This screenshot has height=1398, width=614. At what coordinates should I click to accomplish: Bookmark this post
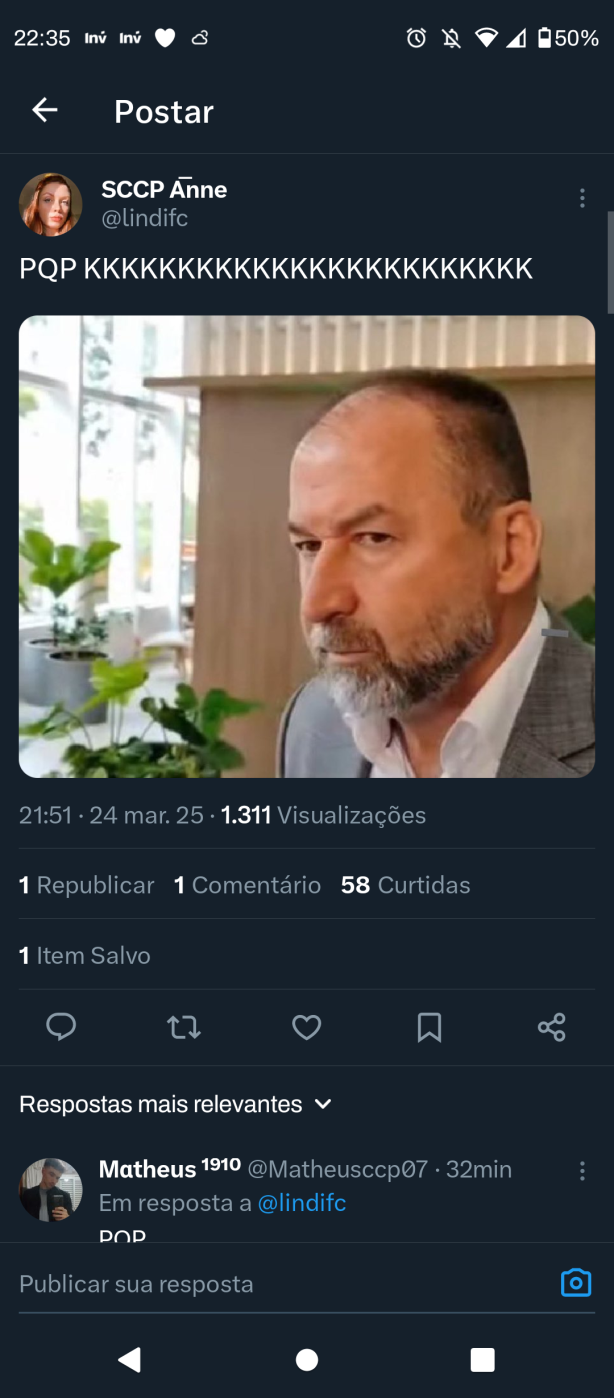pyautogui.click(x=429, y=1027)
